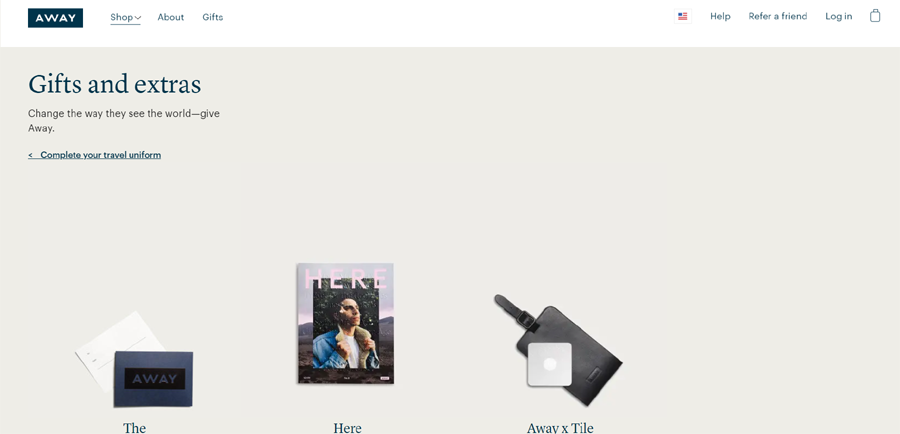Open the Help page
The image size is (900, 434).
coord(720,16)
